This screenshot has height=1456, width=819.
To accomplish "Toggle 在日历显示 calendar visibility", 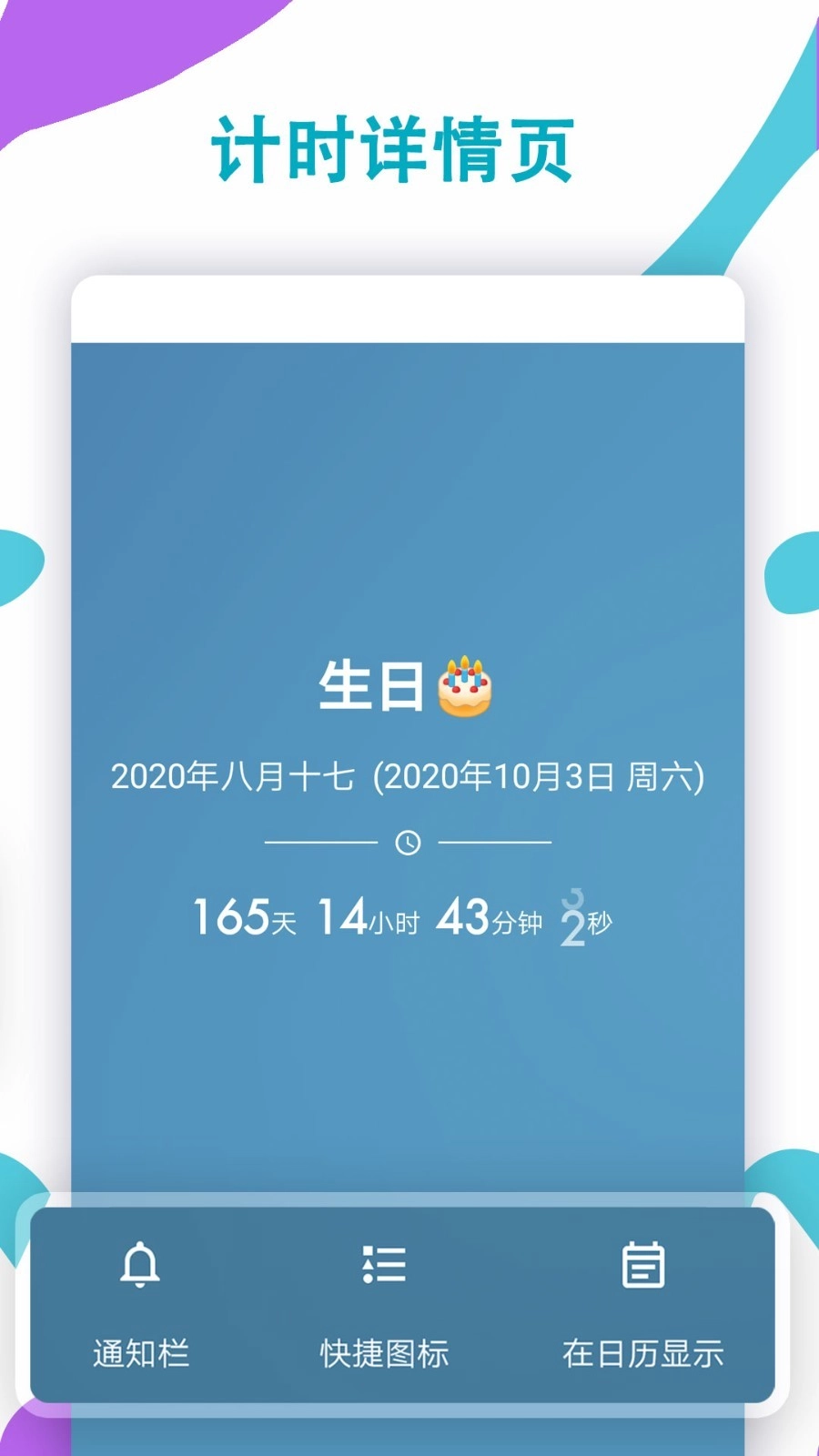I will point(642,1310).
